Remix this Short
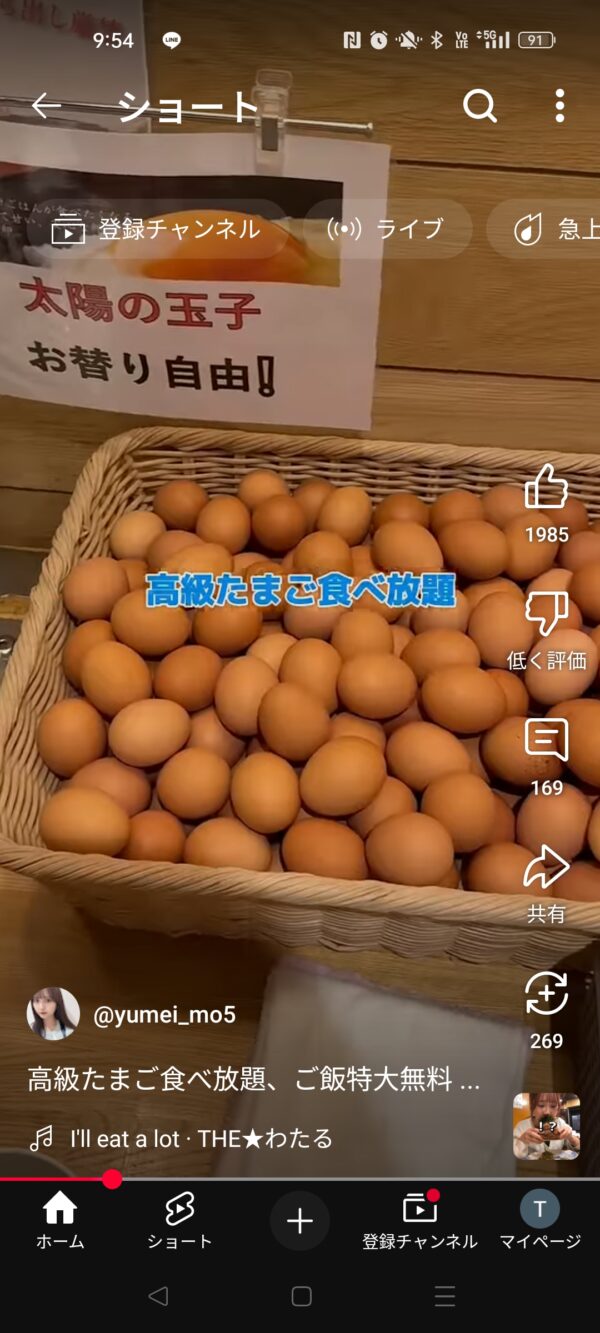 pyautogui.click(x=546, y=995)
